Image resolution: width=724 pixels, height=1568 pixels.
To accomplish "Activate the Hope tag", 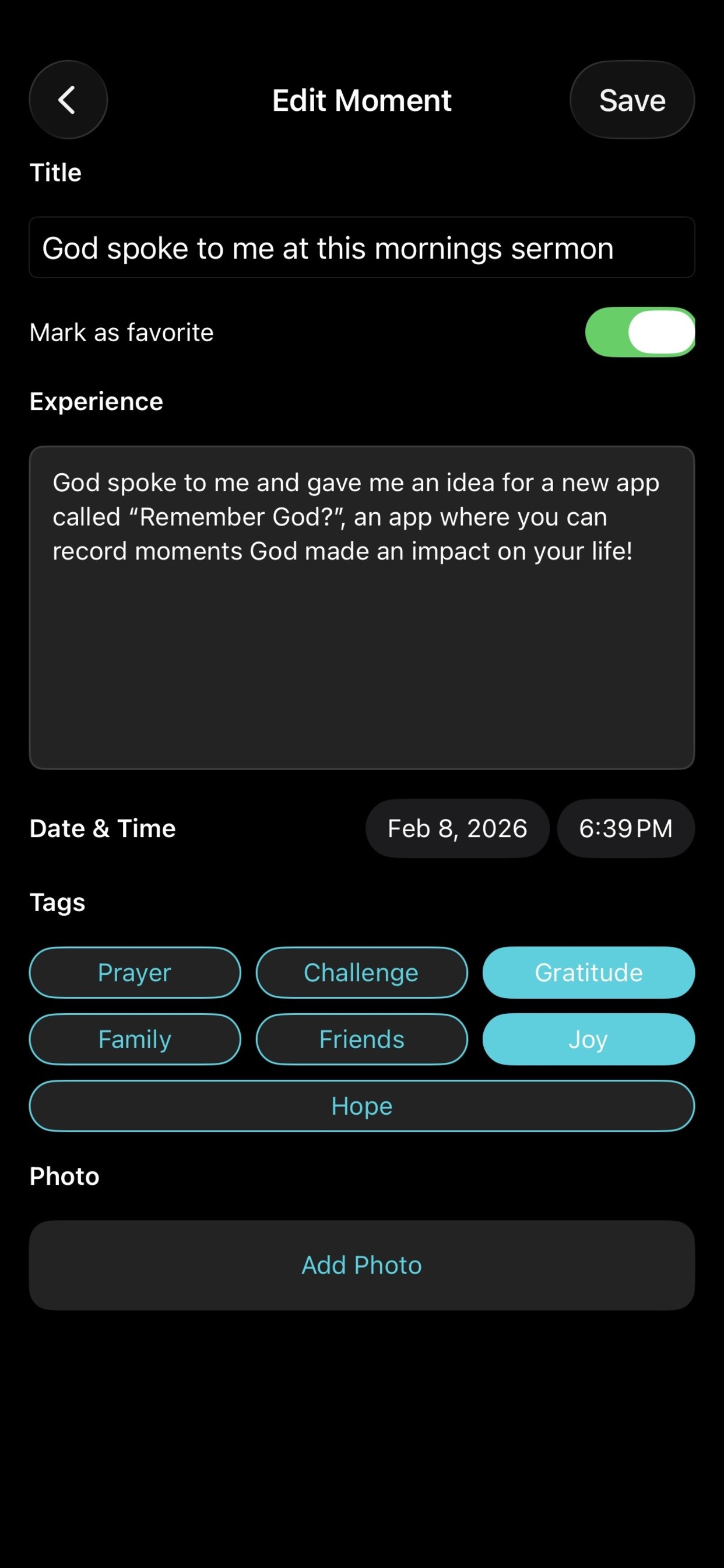I will pyautogui.click(x=361, y=1105).
